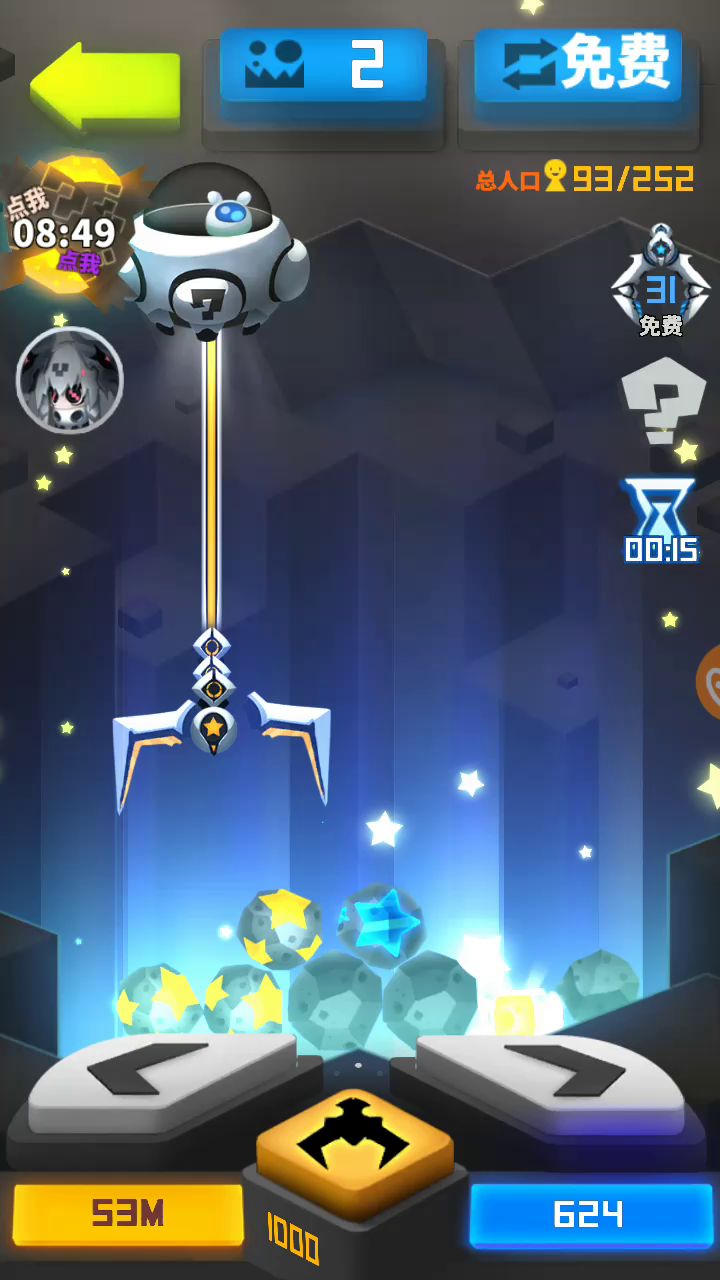Open the question mark mystery box
720x1280 pixels.
tap(662, 399)
